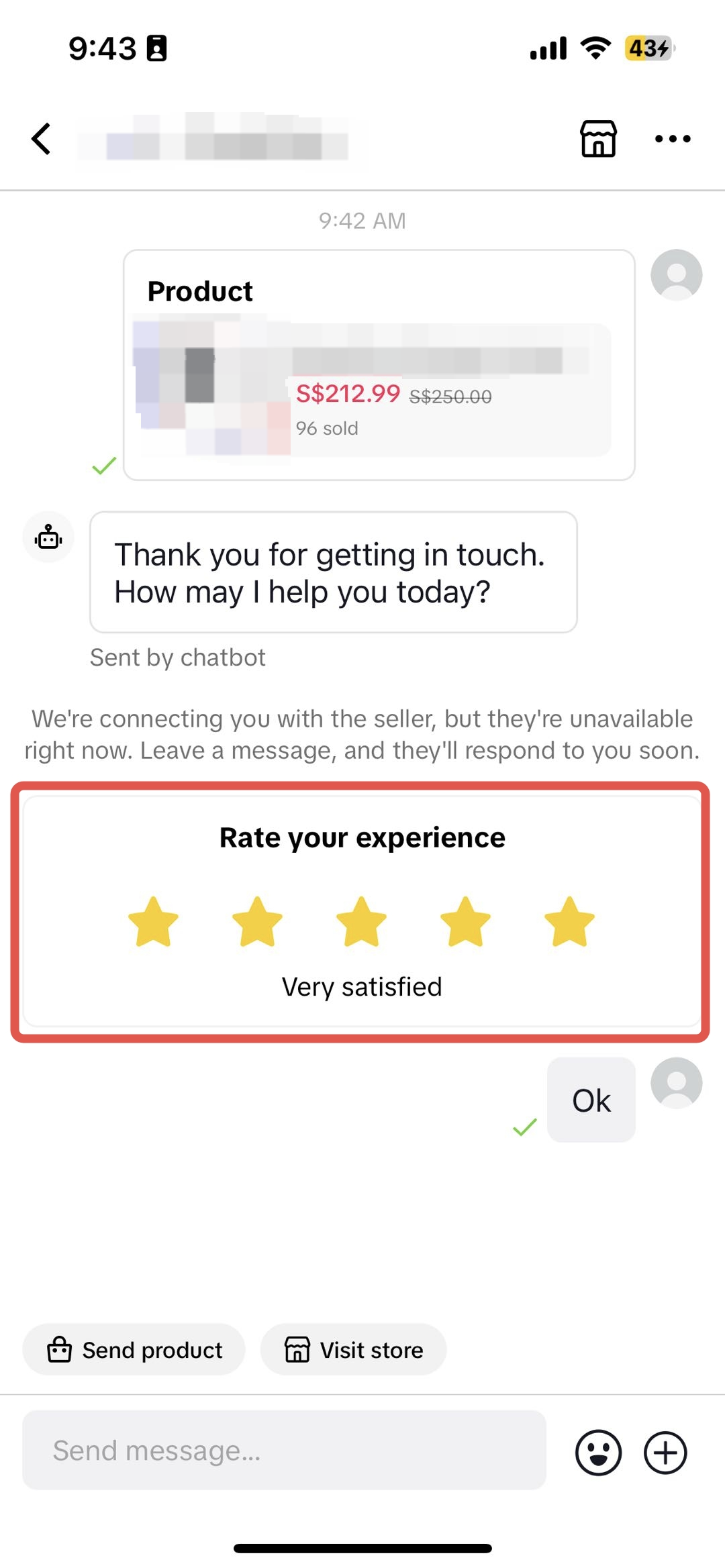The width and height of the screenshot is (725, 1568).
Task: Tap the Visit store chip
Action: point(354,1349)
